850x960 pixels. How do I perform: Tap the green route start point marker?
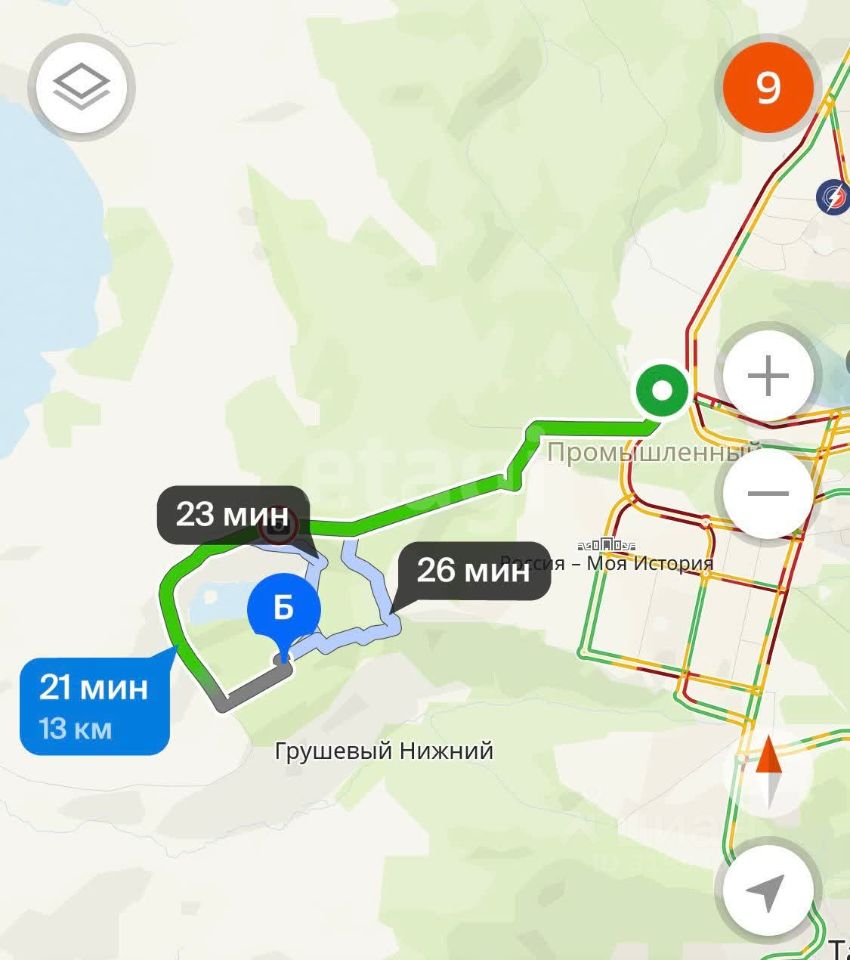(661, 391)
